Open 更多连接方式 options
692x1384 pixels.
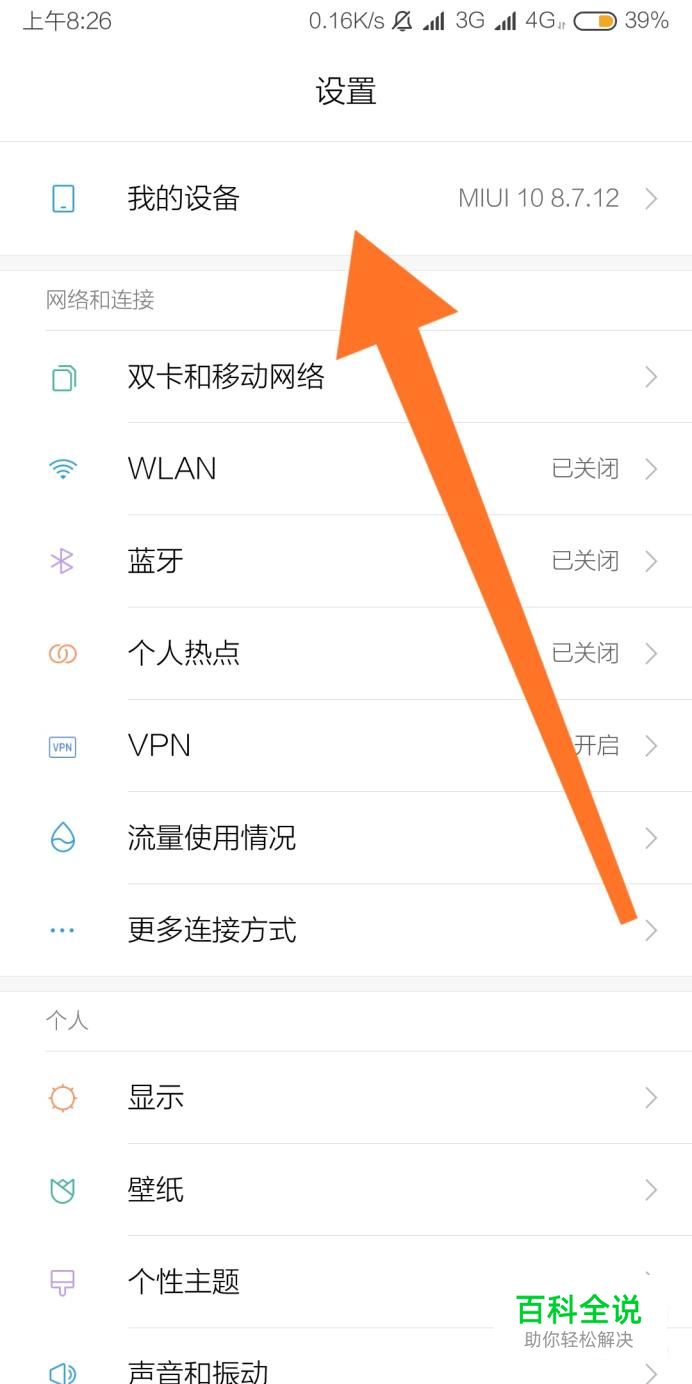tap(212, 930)
